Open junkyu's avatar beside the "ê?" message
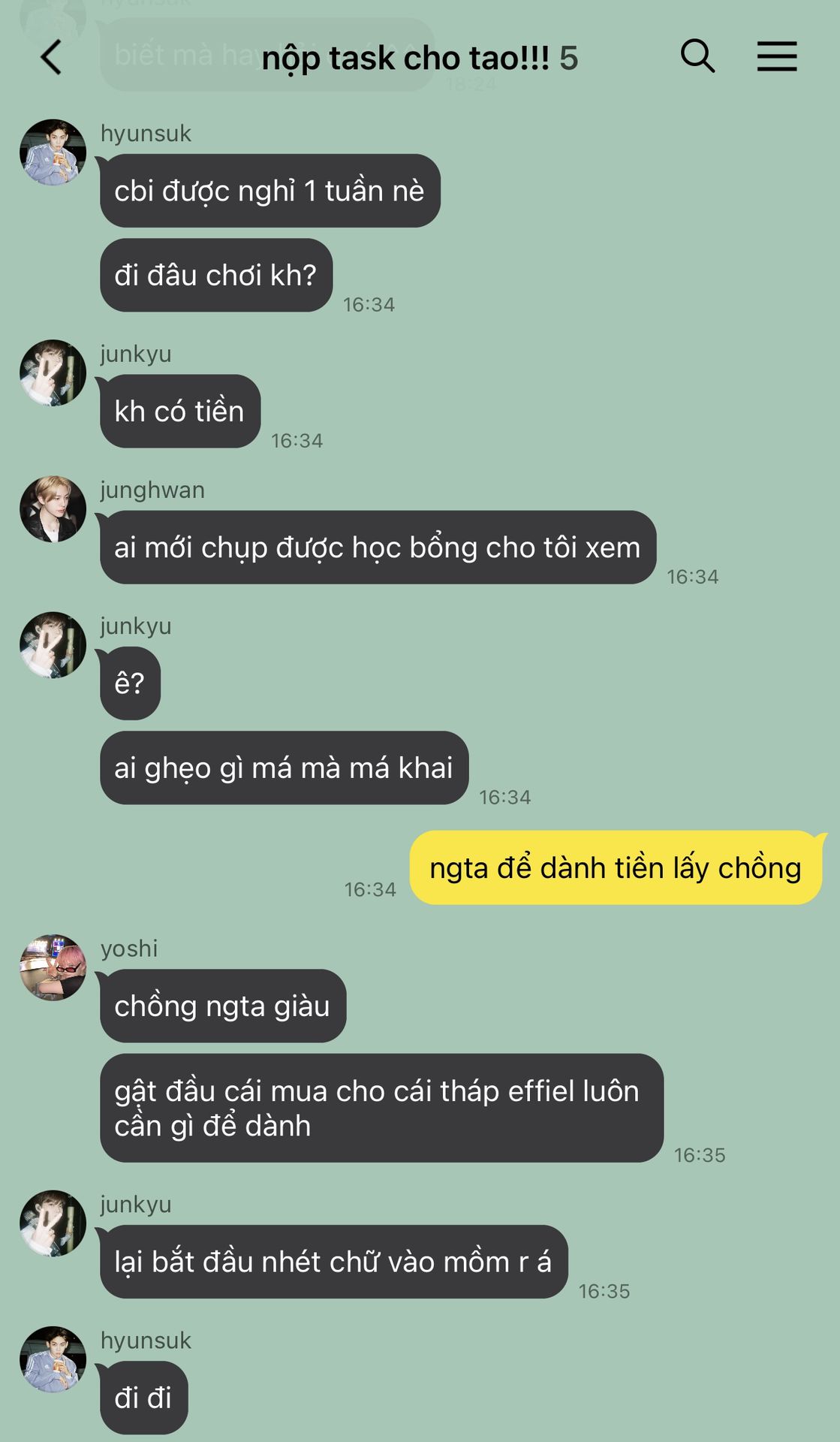 click(x=53, y=645)
